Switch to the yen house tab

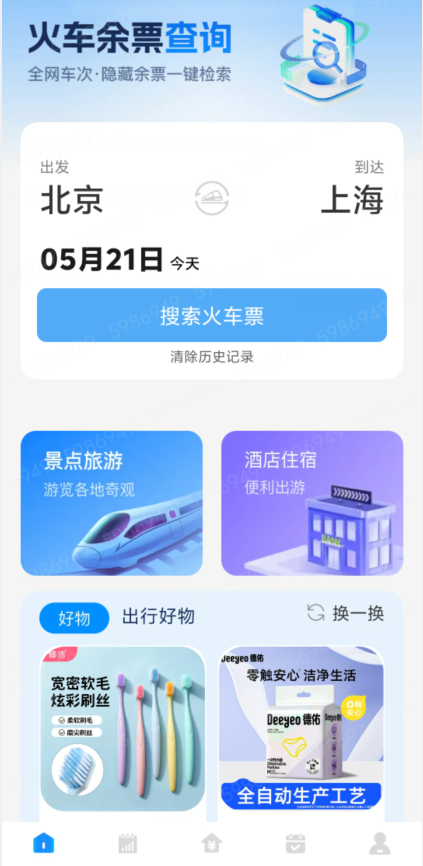coord(212,843)
